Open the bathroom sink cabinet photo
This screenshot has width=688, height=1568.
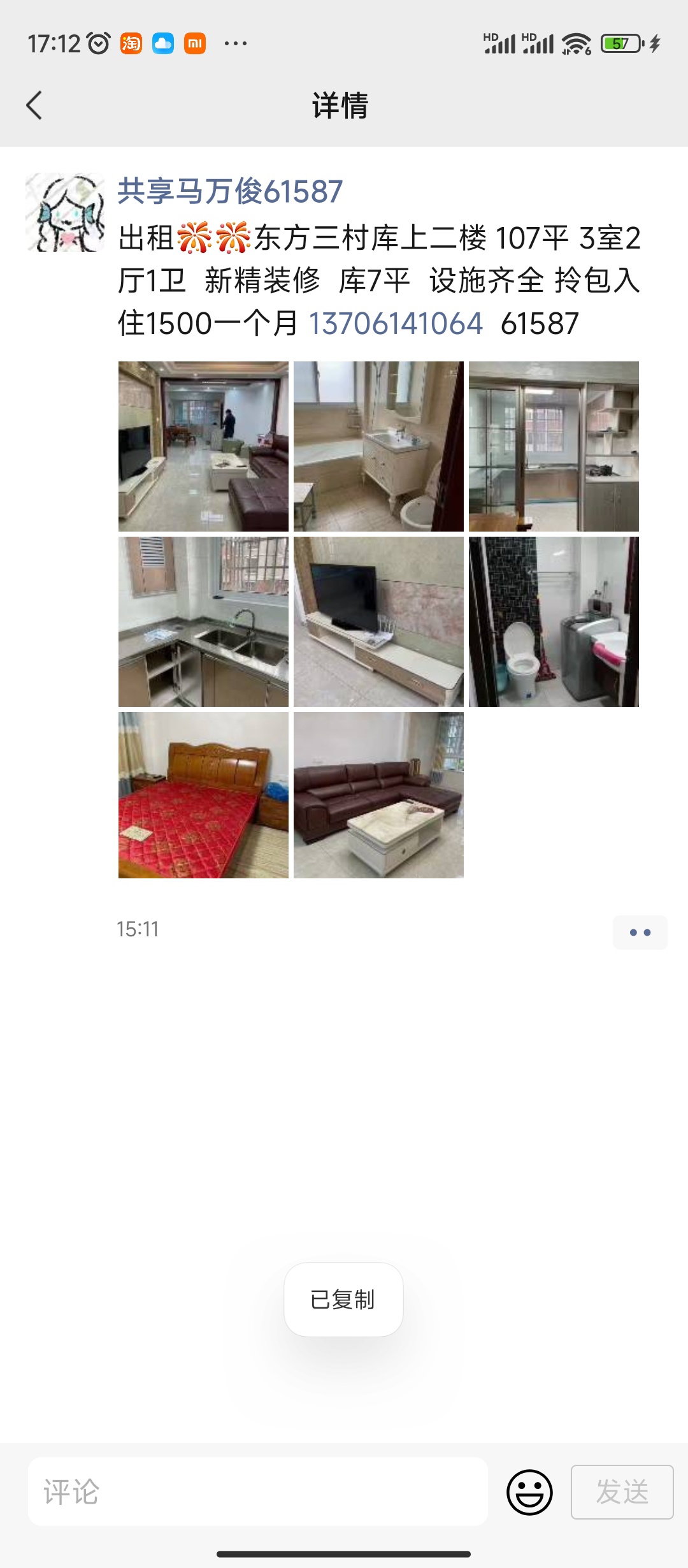coord(378,446)
